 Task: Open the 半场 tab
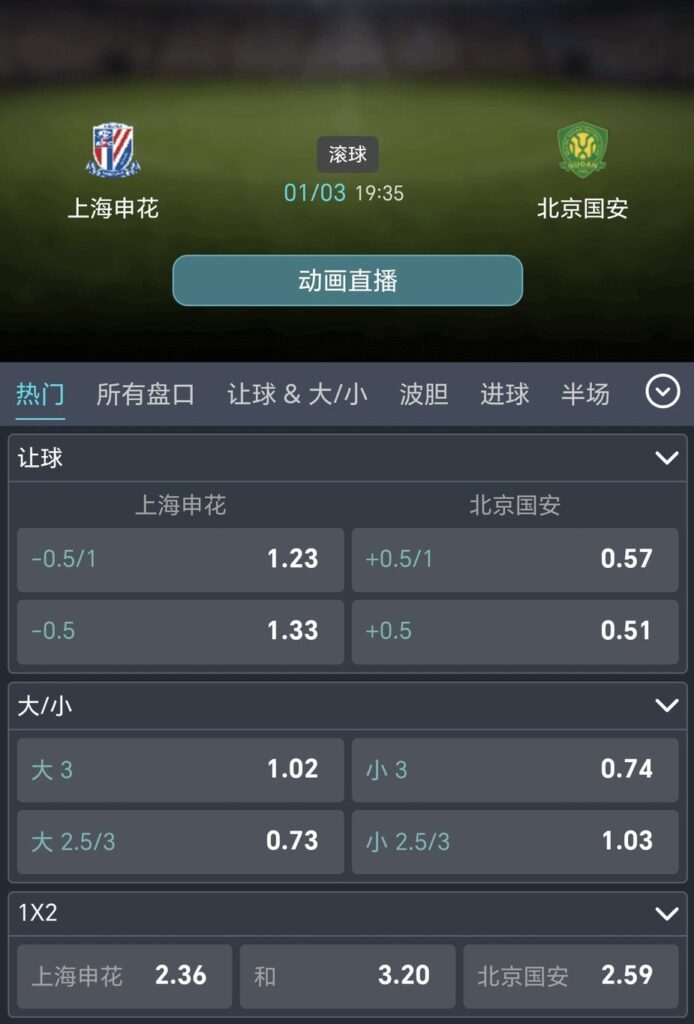point(585,394)
